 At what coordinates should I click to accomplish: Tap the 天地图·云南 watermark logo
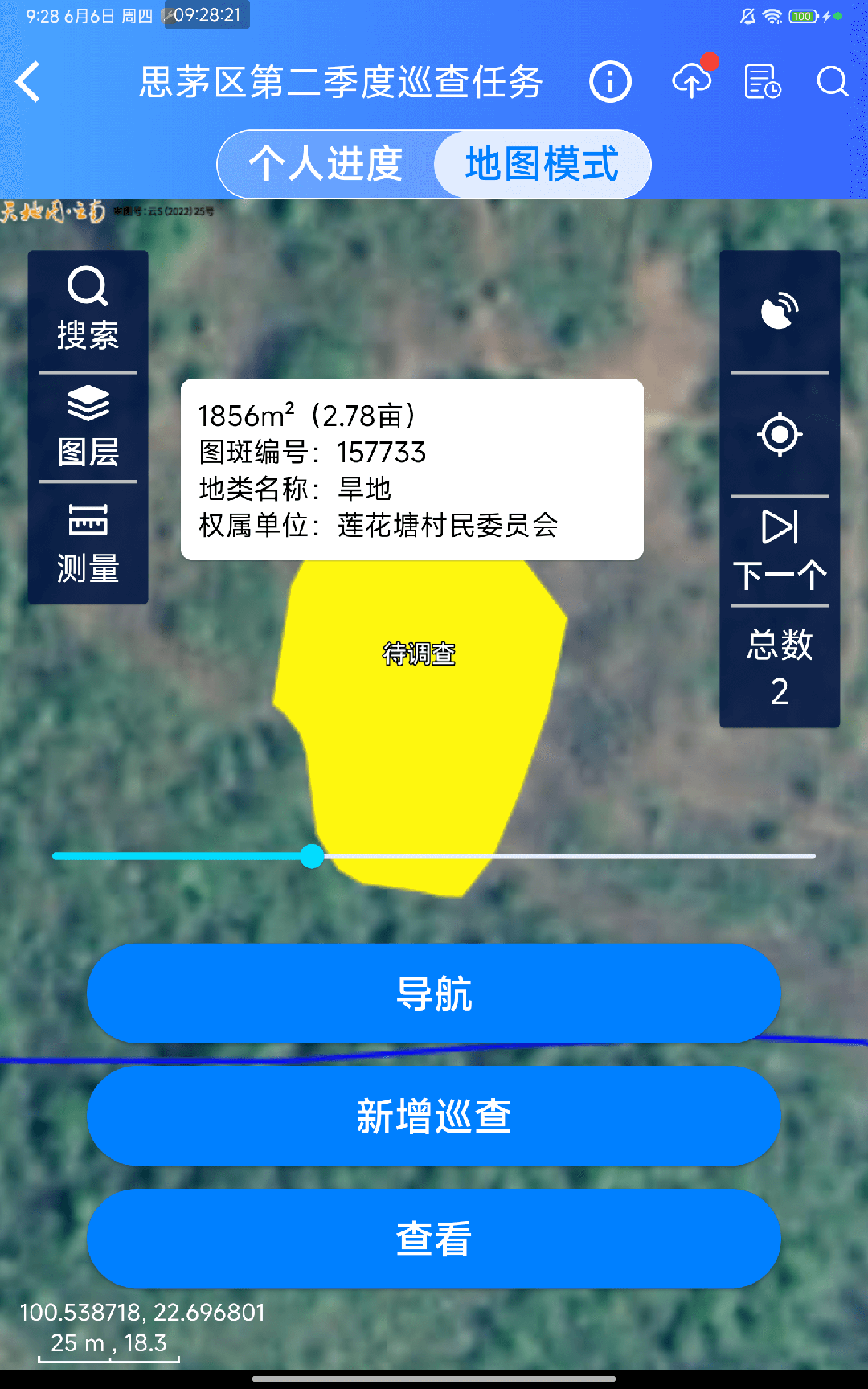[x=52, y=211]
